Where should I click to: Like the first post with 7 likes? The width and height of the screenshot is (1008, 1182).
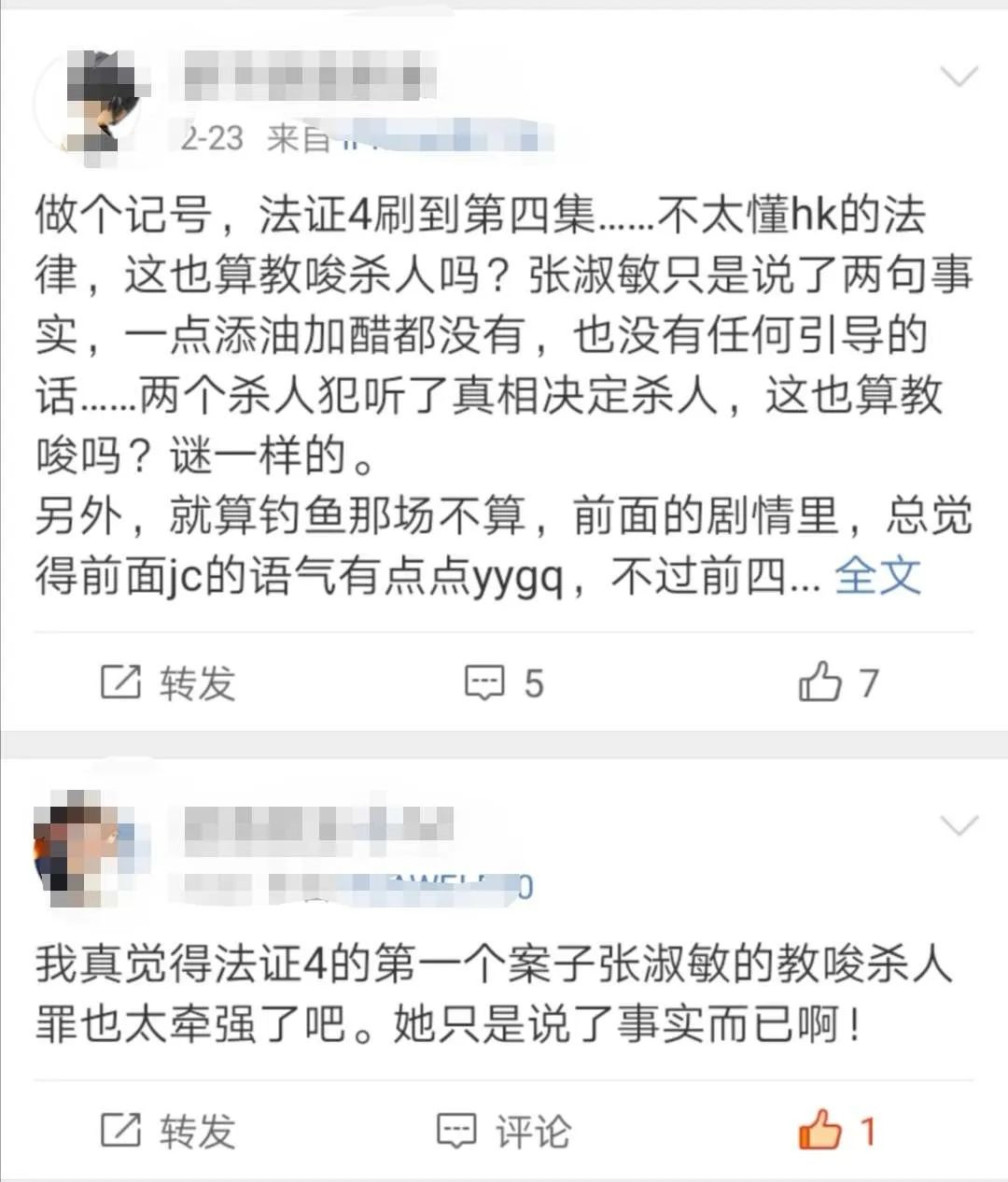click(x=837, y=682)
